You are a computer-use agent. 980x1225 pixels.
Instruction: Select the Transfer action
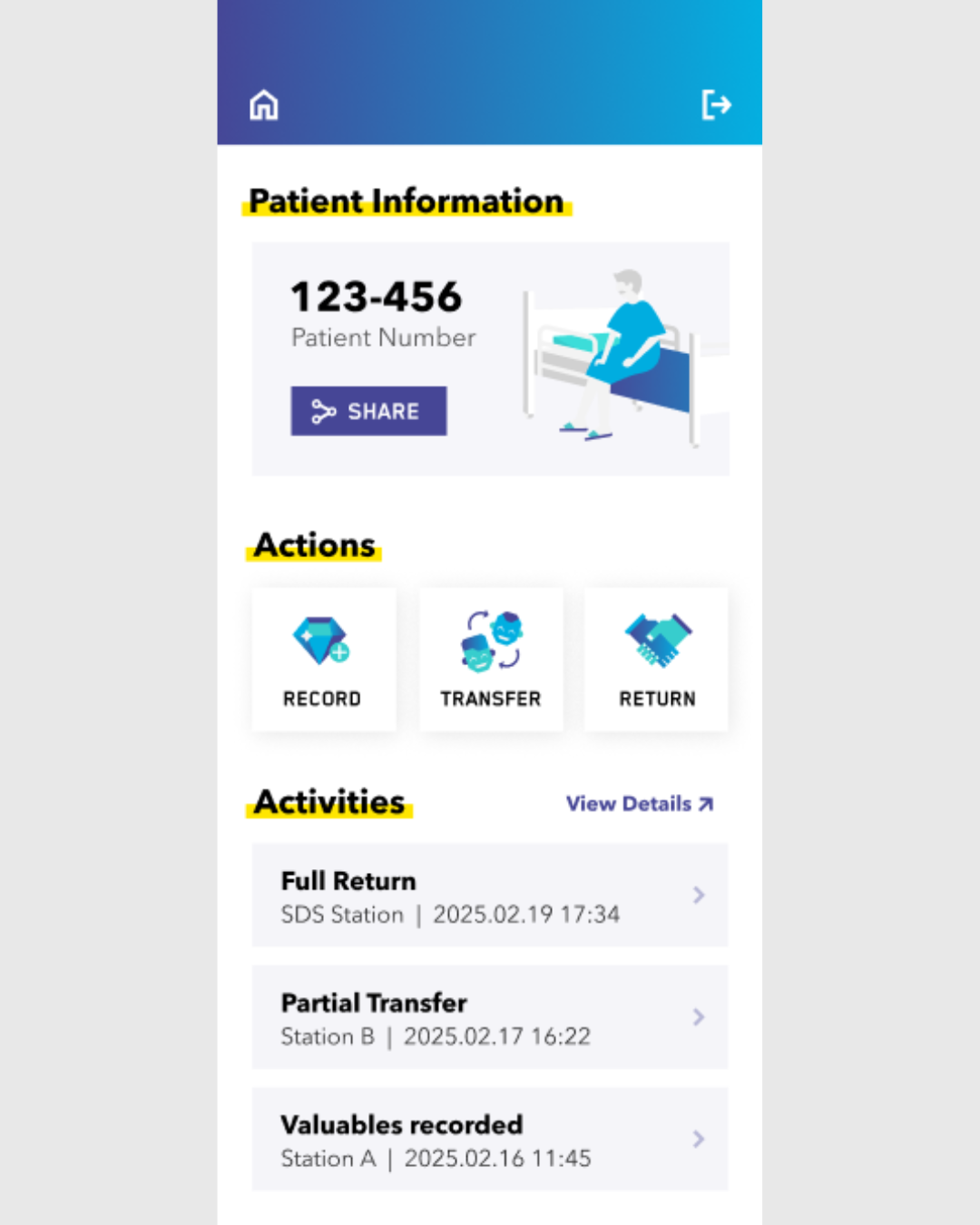coord(491,660)
